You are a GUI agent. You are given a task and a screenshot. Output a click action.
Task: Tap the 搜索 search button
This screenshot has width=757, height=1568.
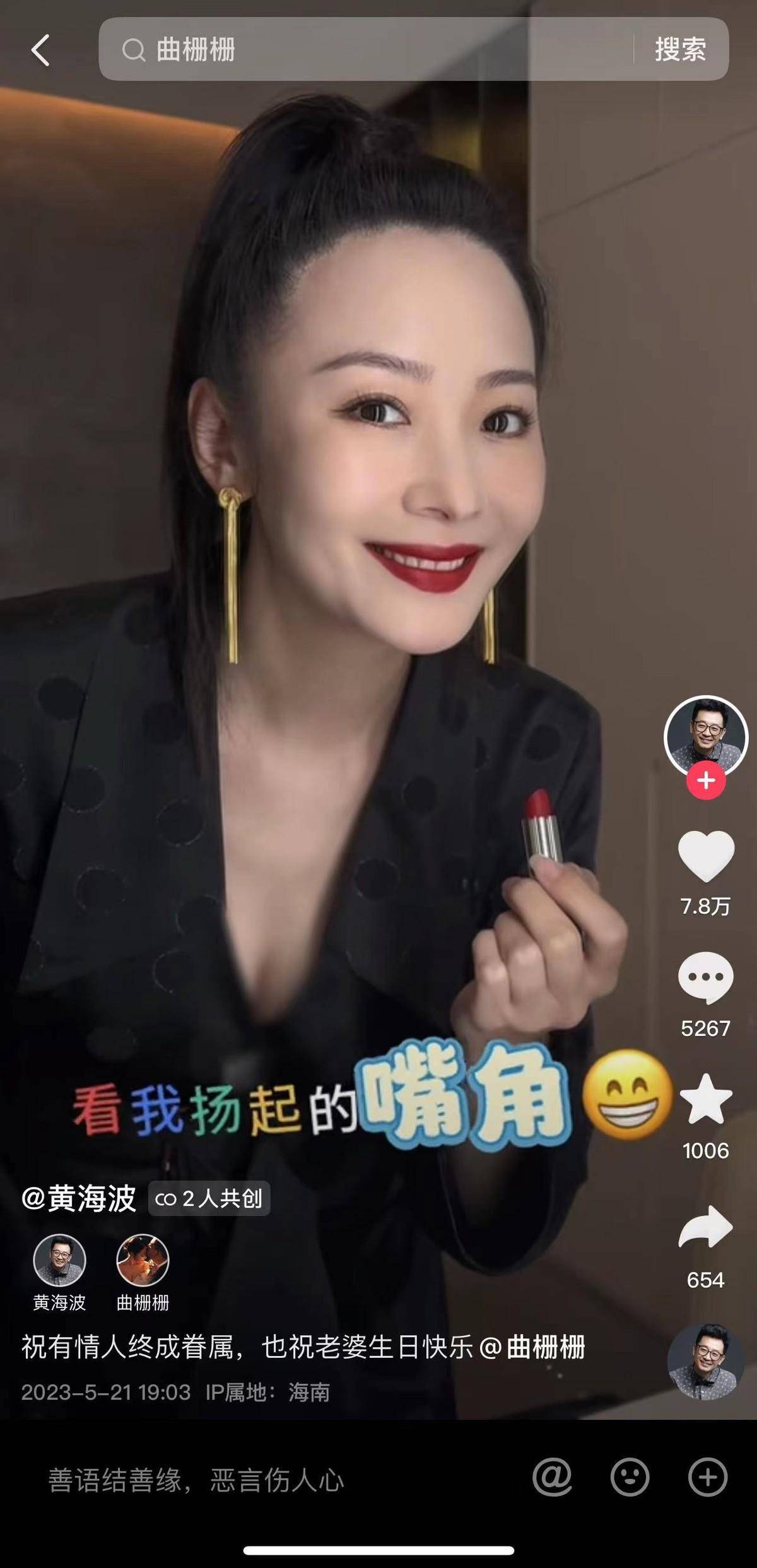pos(680,49)
